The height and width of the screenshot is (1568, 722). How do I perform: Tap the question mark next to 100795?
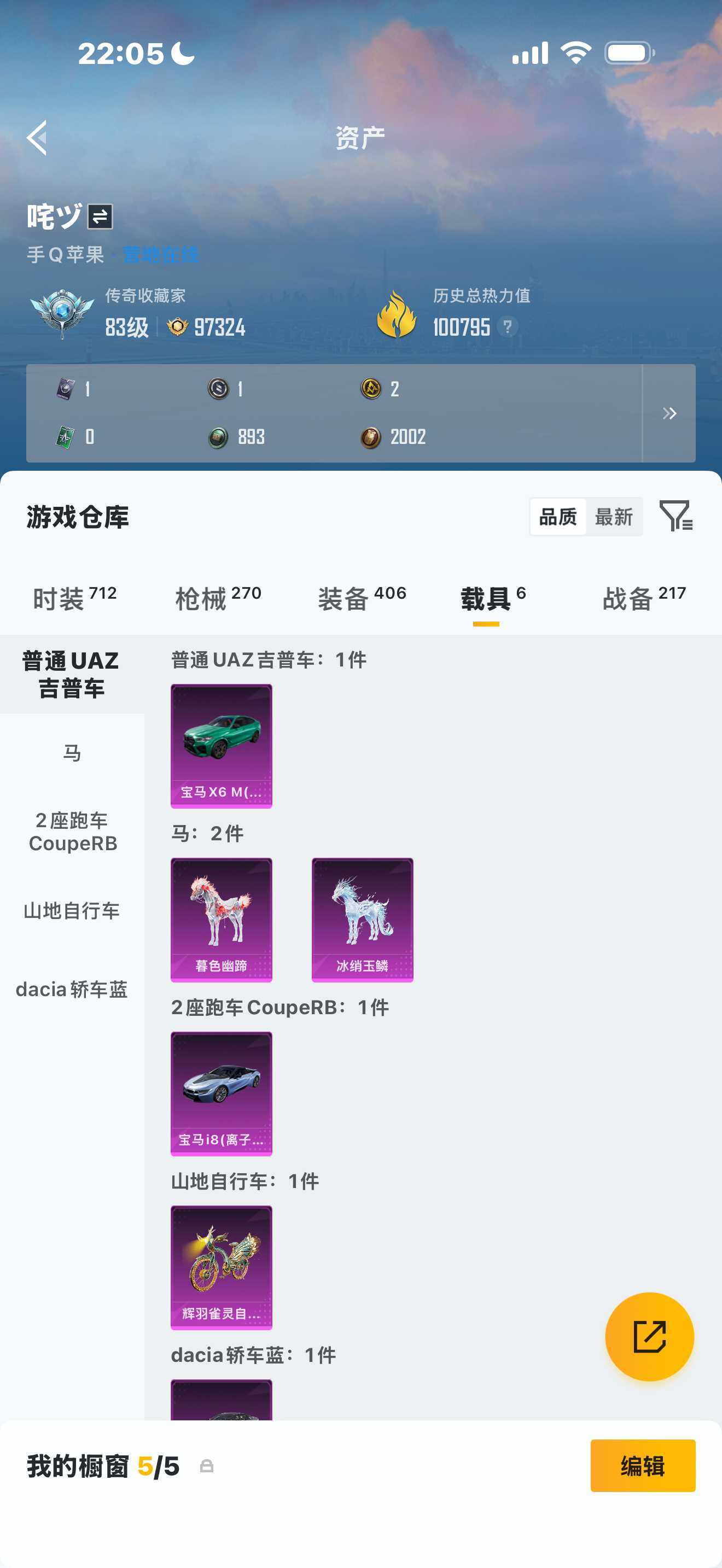pyautogui.click(x=508, y=327)
